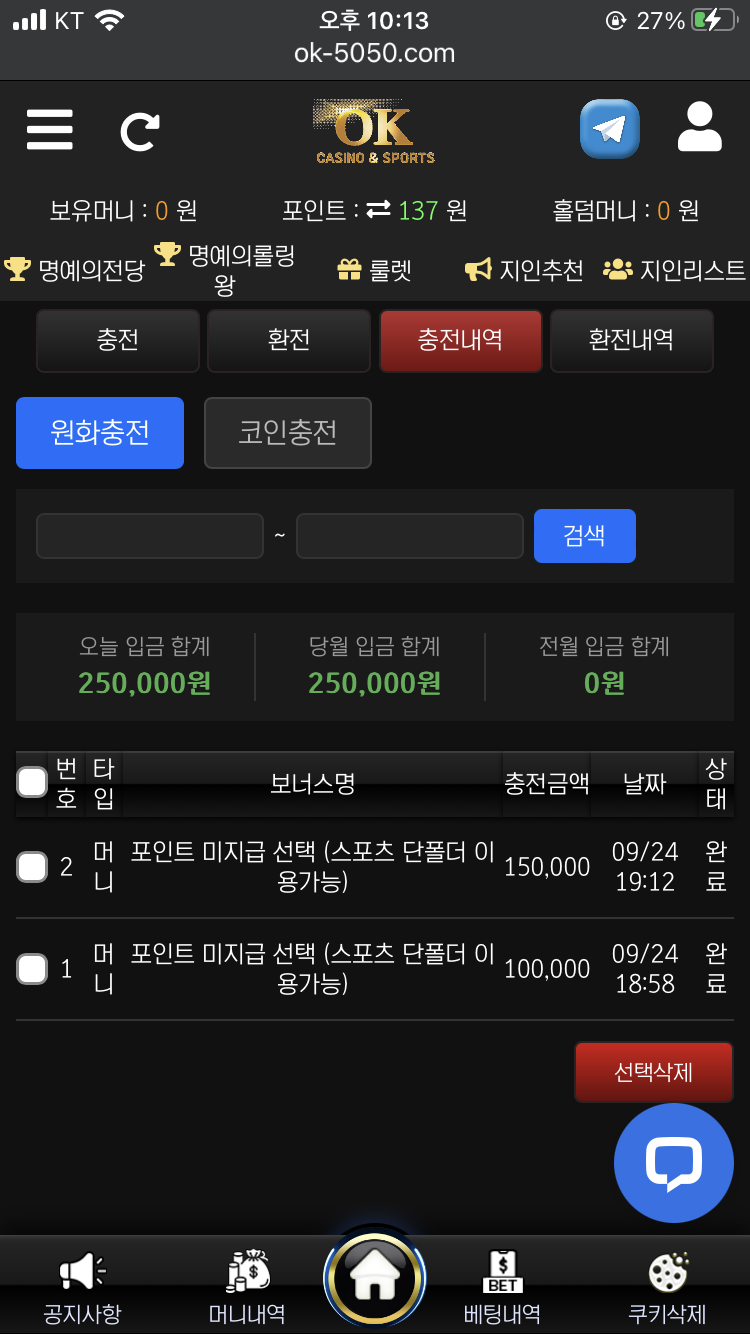Open 지인추천 referral link
This screenshot has height=1334, width=750.
[525, 270]
